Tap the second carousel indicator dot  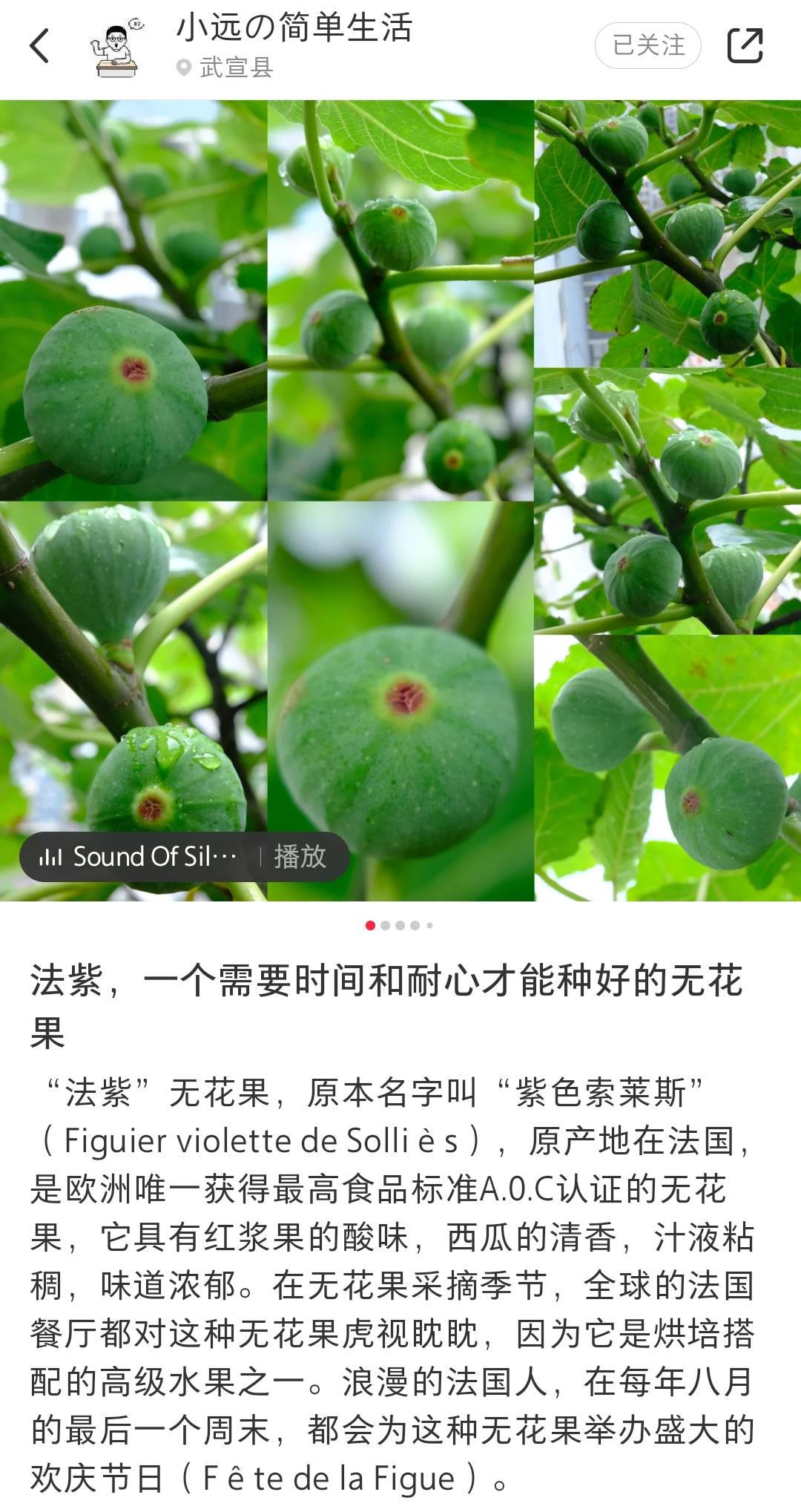(384, 925)
